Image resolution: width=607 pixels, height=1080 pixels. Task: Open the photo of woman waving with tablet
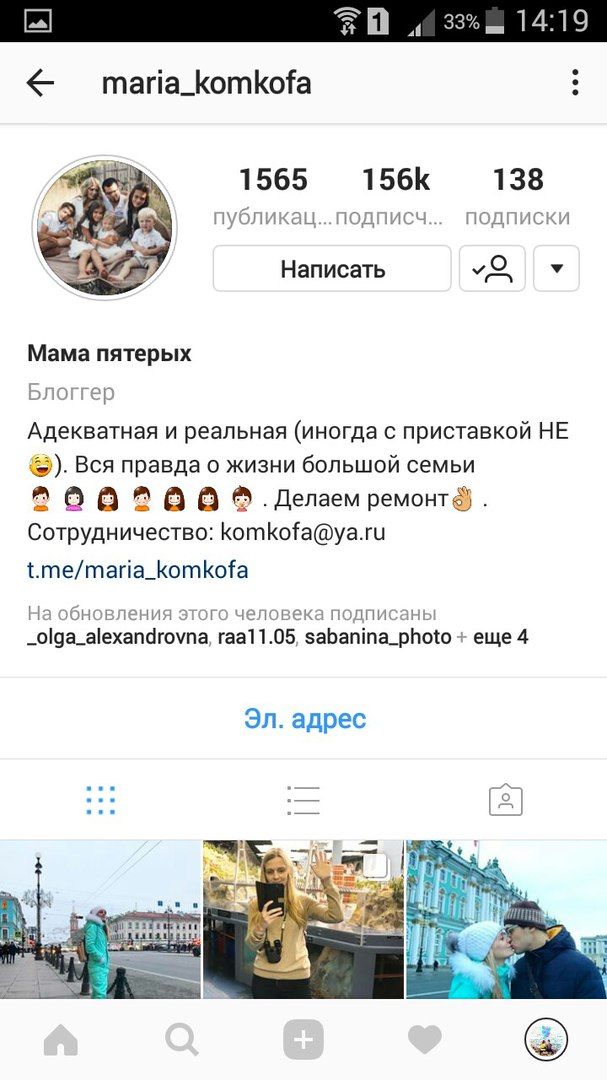(x=303, y=919)
